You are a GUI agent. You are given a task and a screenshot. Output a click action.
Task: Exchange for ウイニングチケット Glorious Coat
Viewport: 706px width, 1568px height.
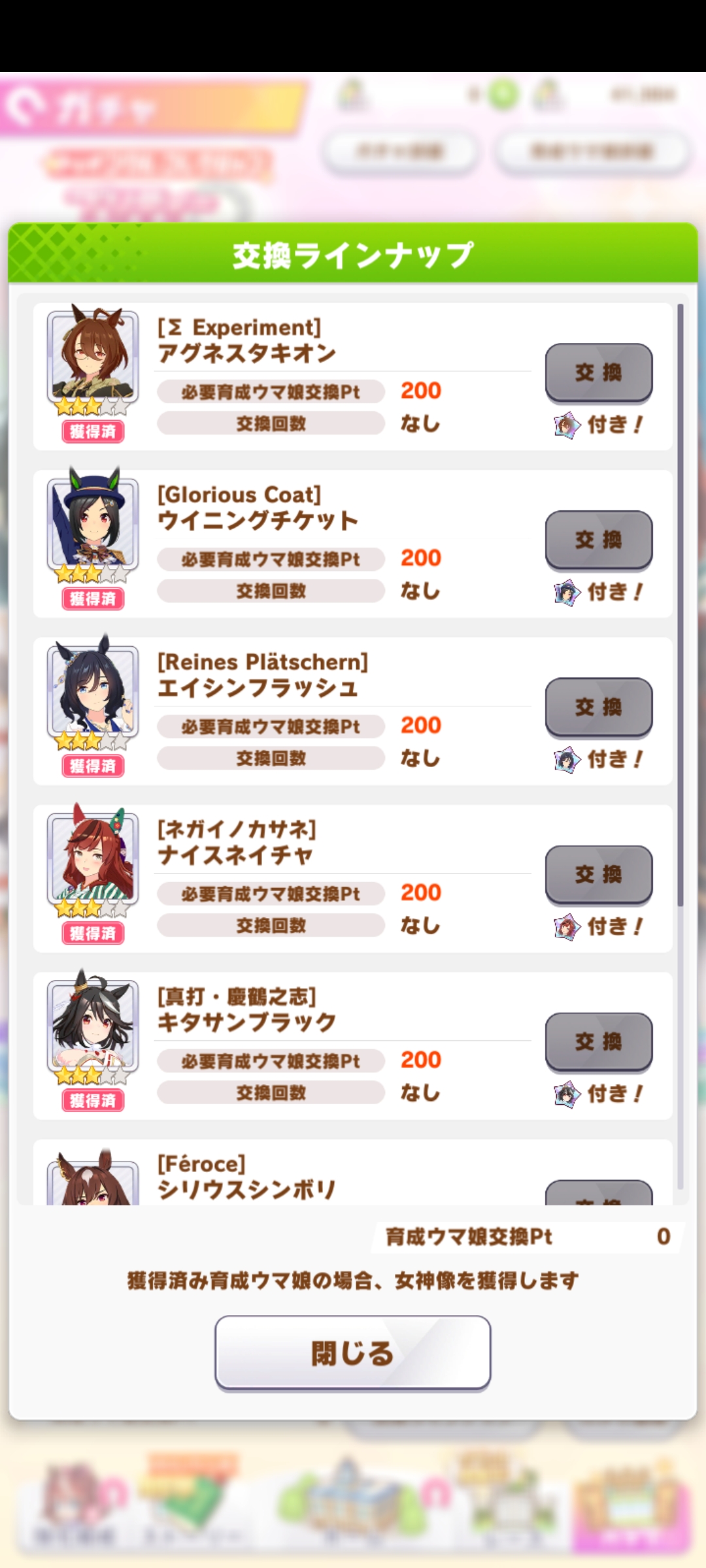598,540
